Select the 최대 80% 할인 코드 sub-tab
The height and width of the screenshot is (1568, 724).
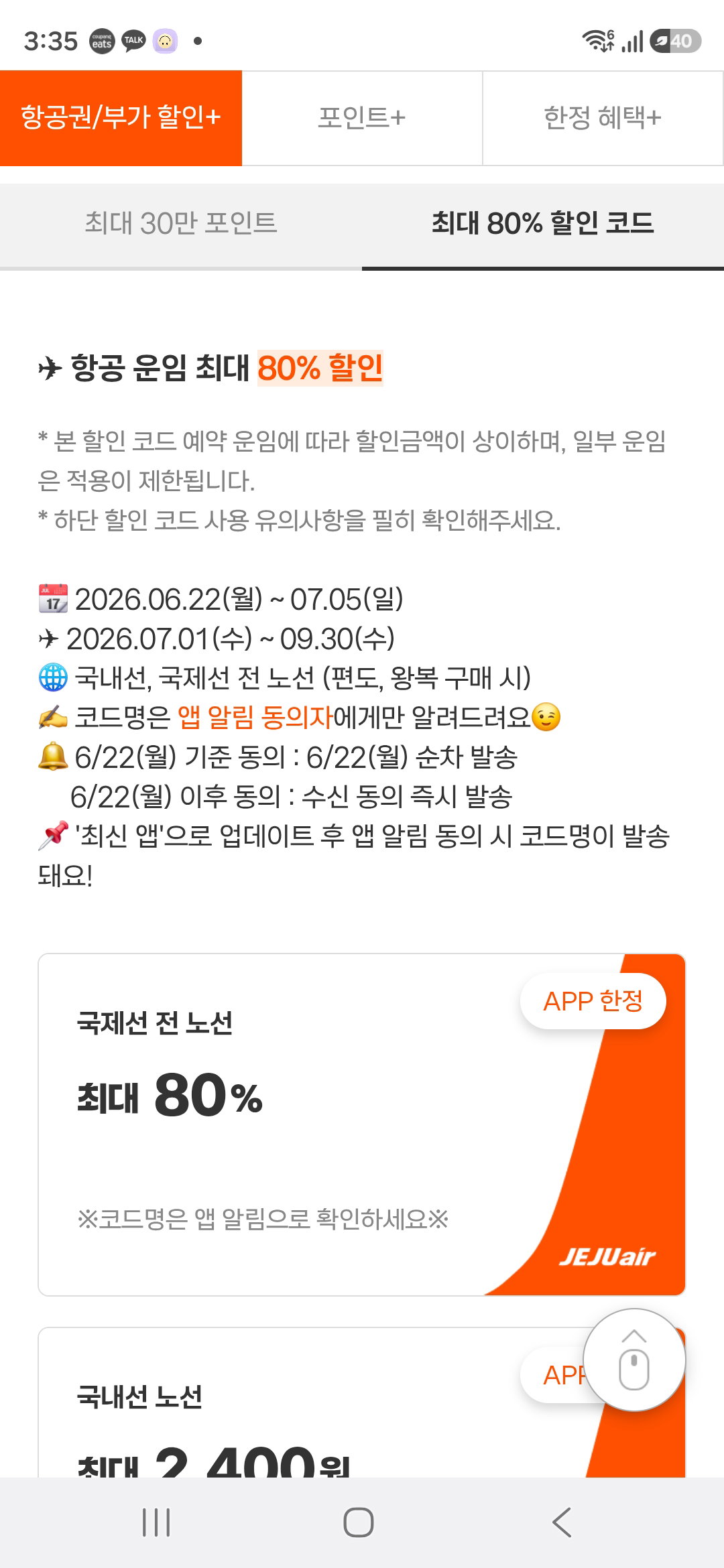[x=543, y=224]
